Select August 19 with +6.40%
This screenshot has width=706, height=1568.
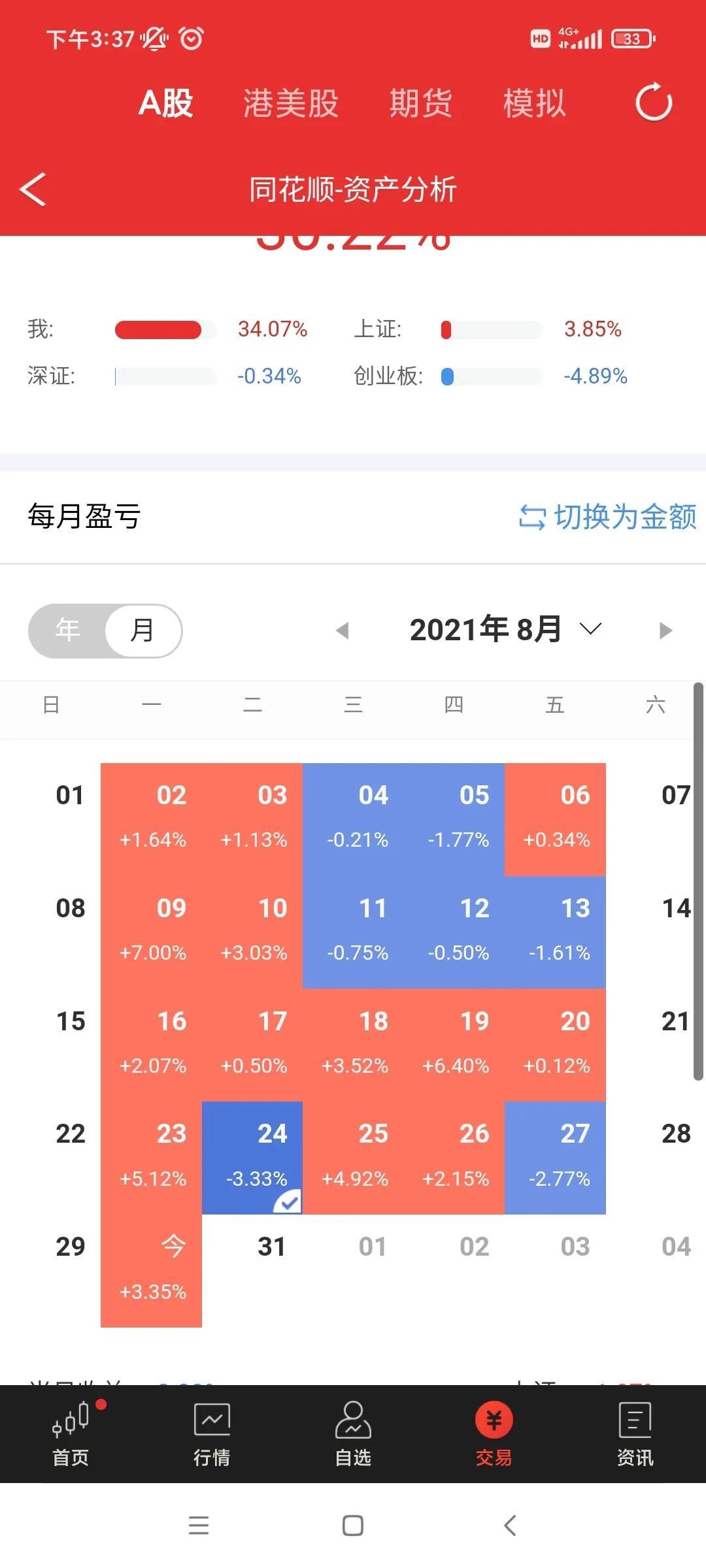point(454,1045)
